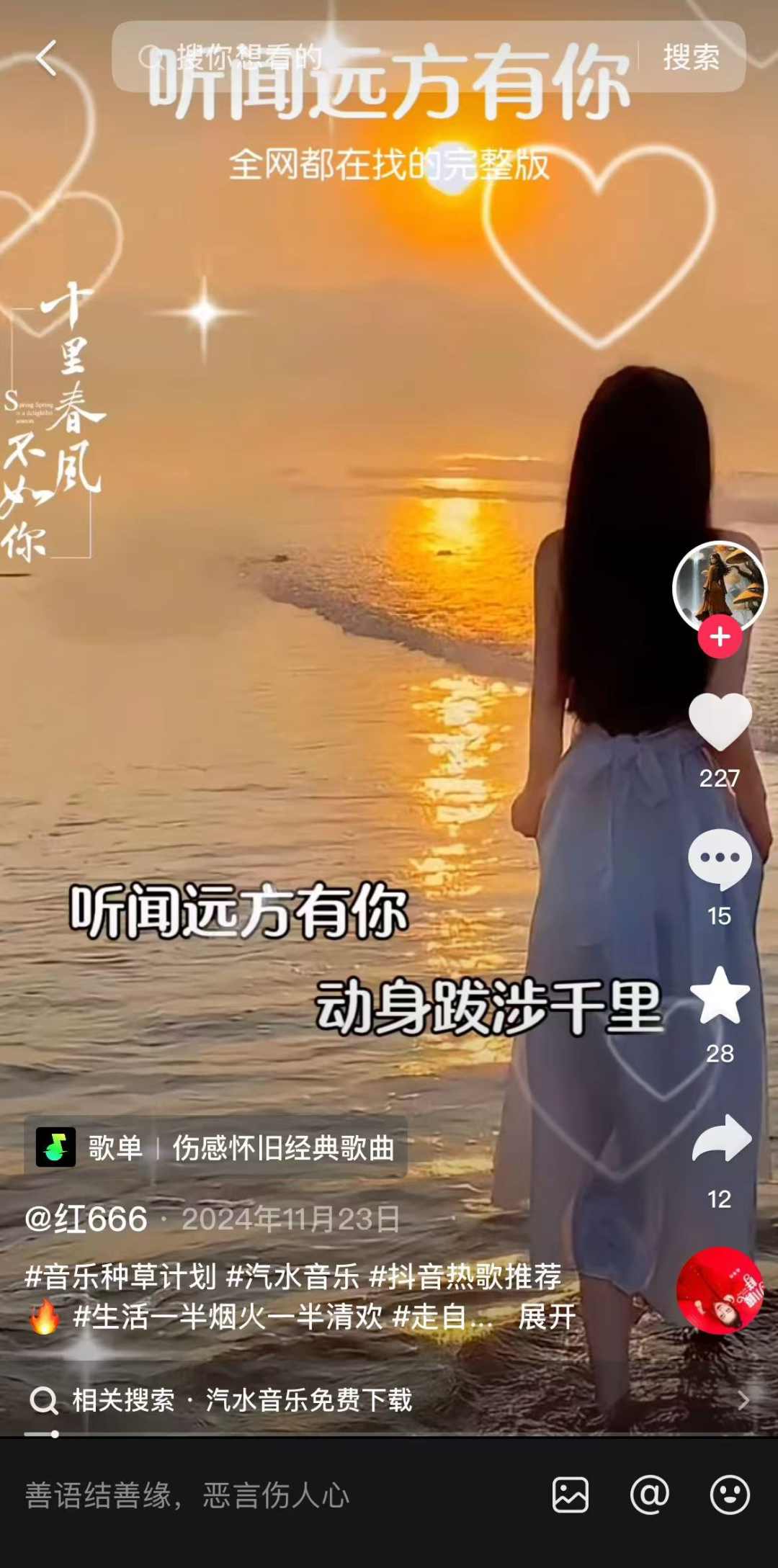Open the search box at the top
This screenshot has height=1568, width=778.
tap(375, 56)
